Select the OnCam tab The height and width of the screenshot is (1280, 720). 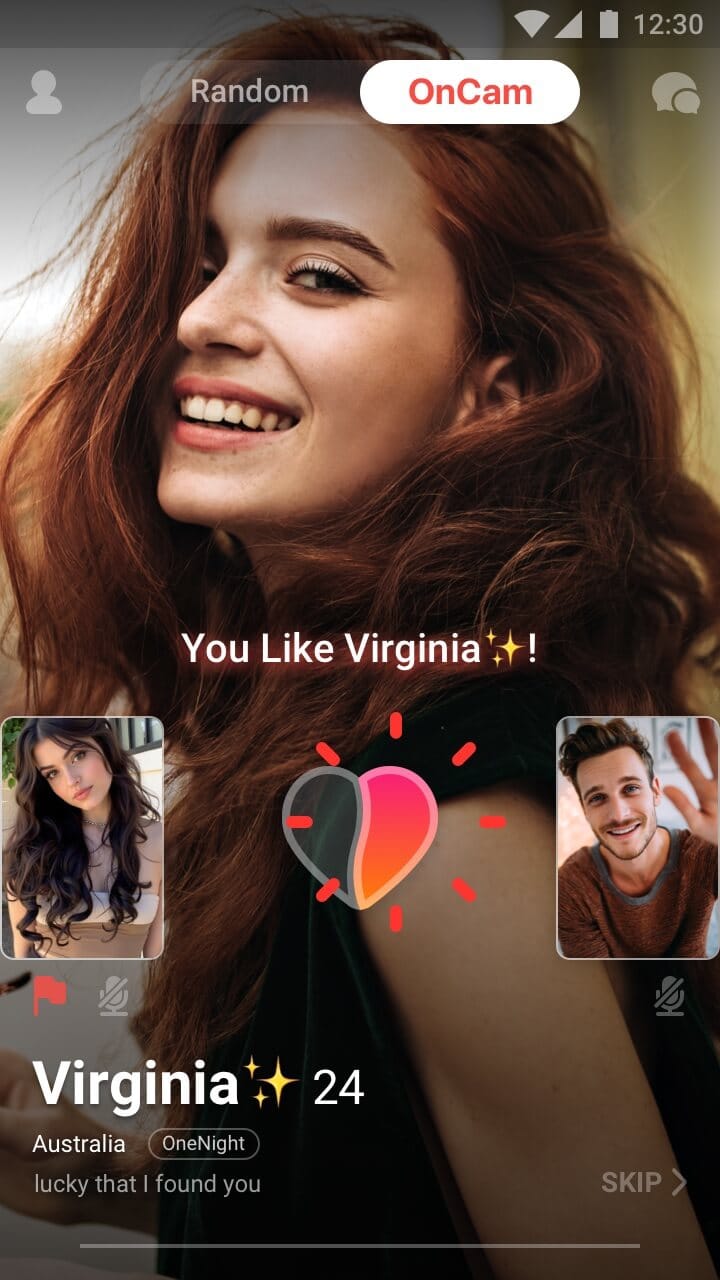[469, 92]
